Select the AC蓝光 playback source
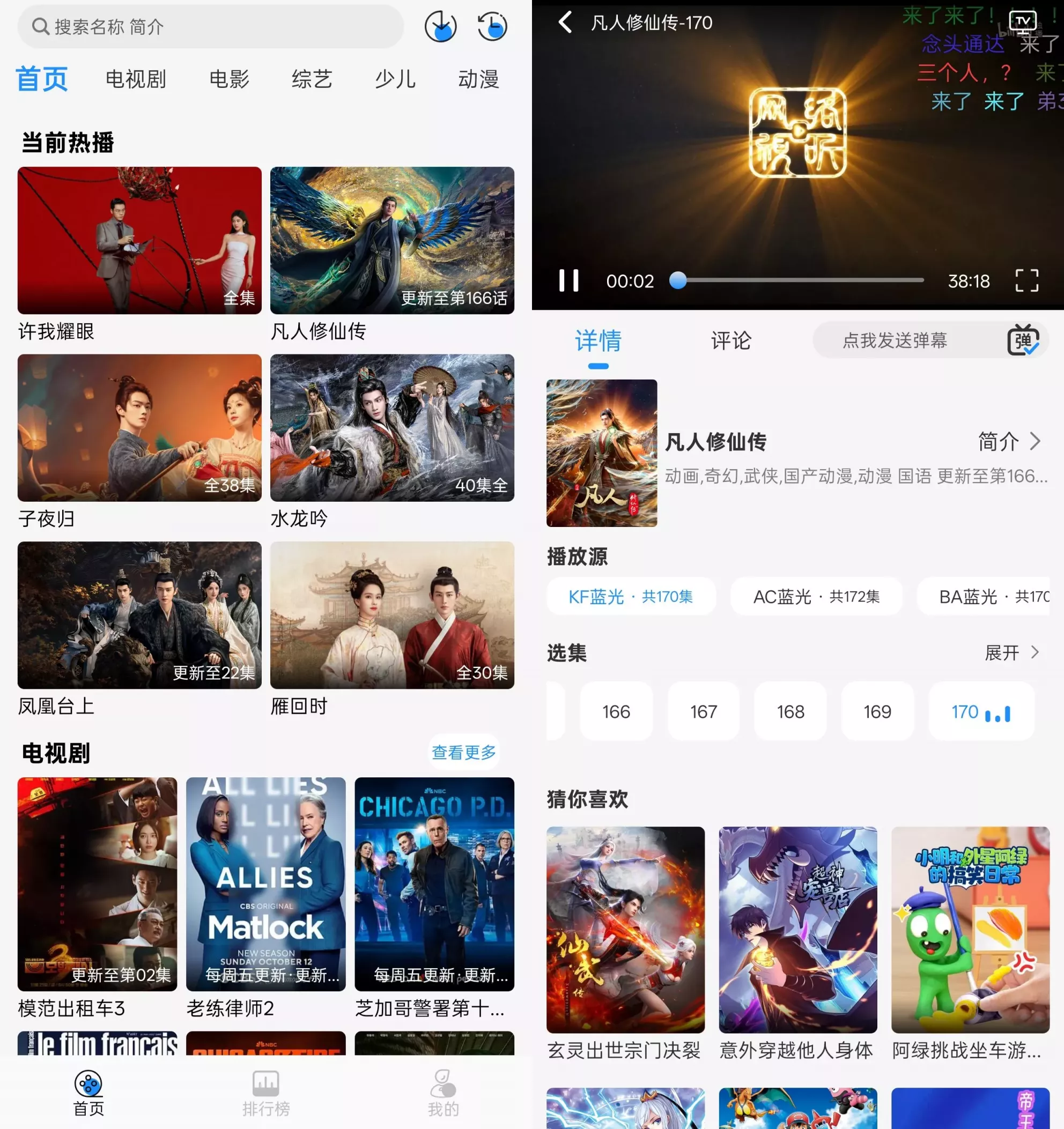Screen dimensions: 1064x1129 tap(816, 596)
